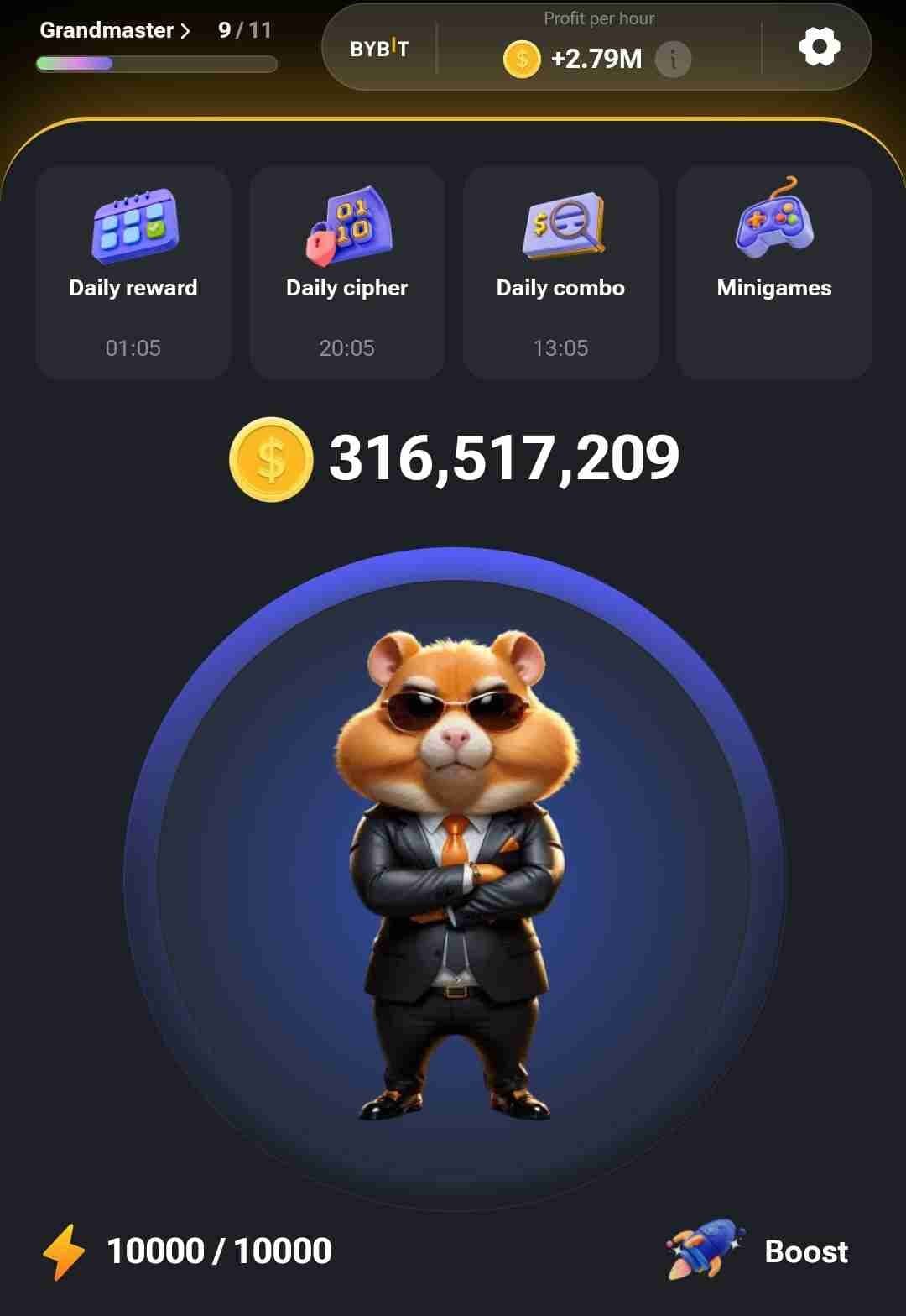Open the Daily combo card
The width and height of the screenshot is (906, 1316).
(560, 272)
